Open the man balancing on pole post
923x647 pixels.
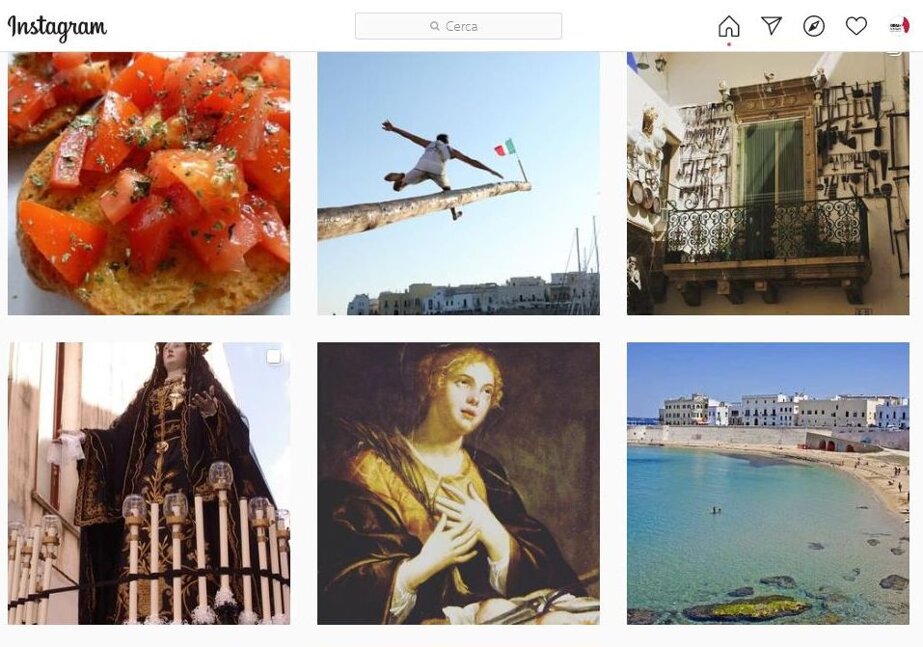pyautogui.click(x=458, y=183)
